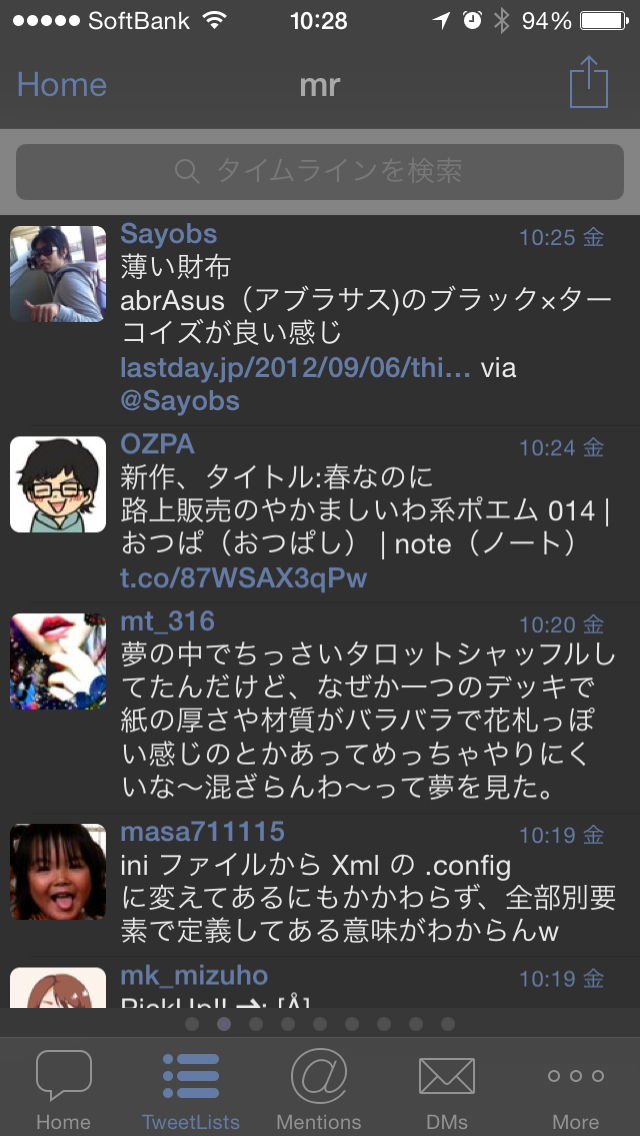Switch to the Home tab

pyautogui.click(x=63, y=1089)
